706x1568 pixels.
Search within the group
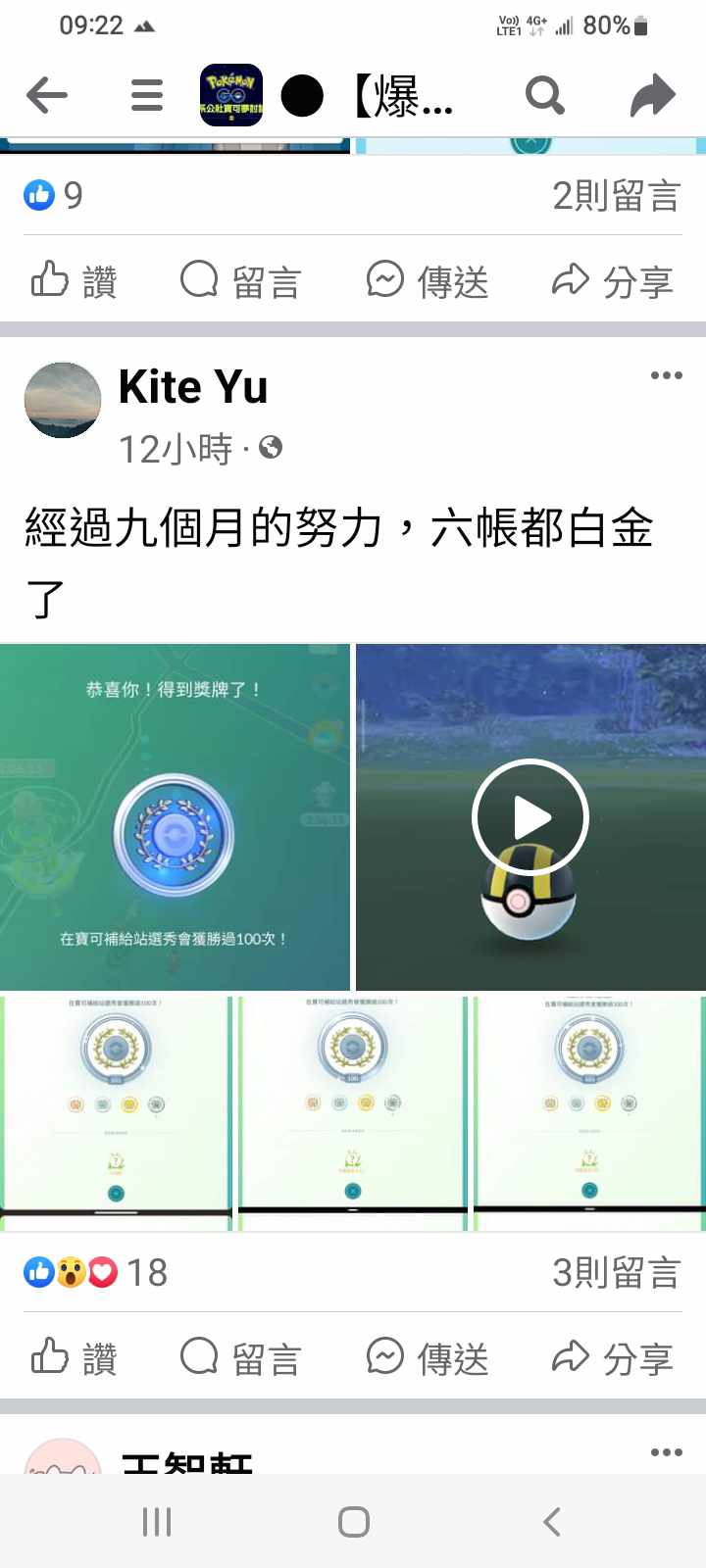click(x=545, y=95)
